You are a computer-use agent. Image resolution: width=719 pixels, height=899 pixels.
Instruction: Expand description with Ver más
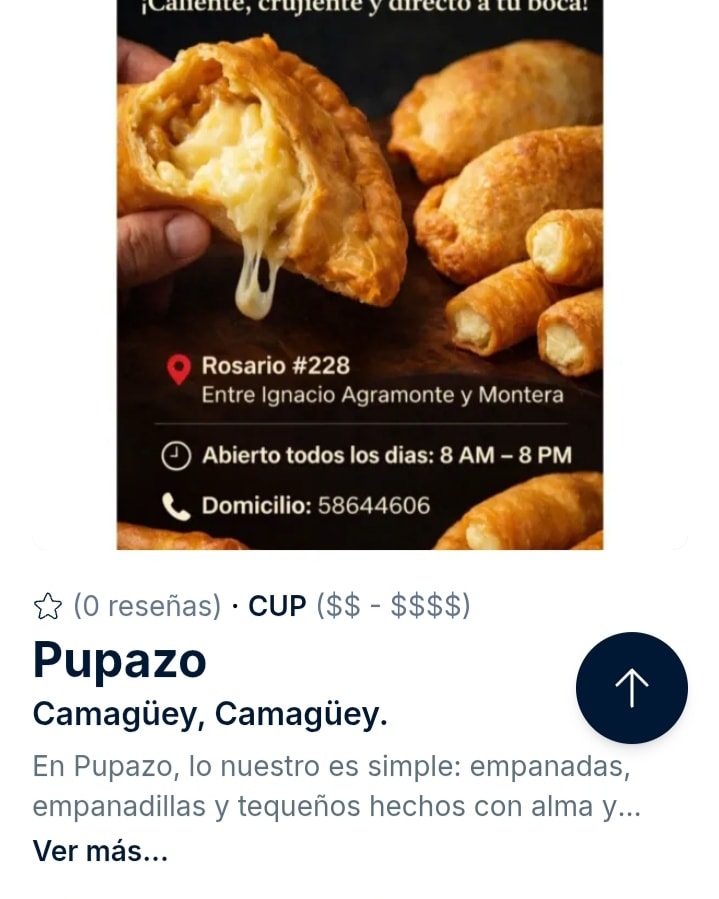[x=100, y=851]
